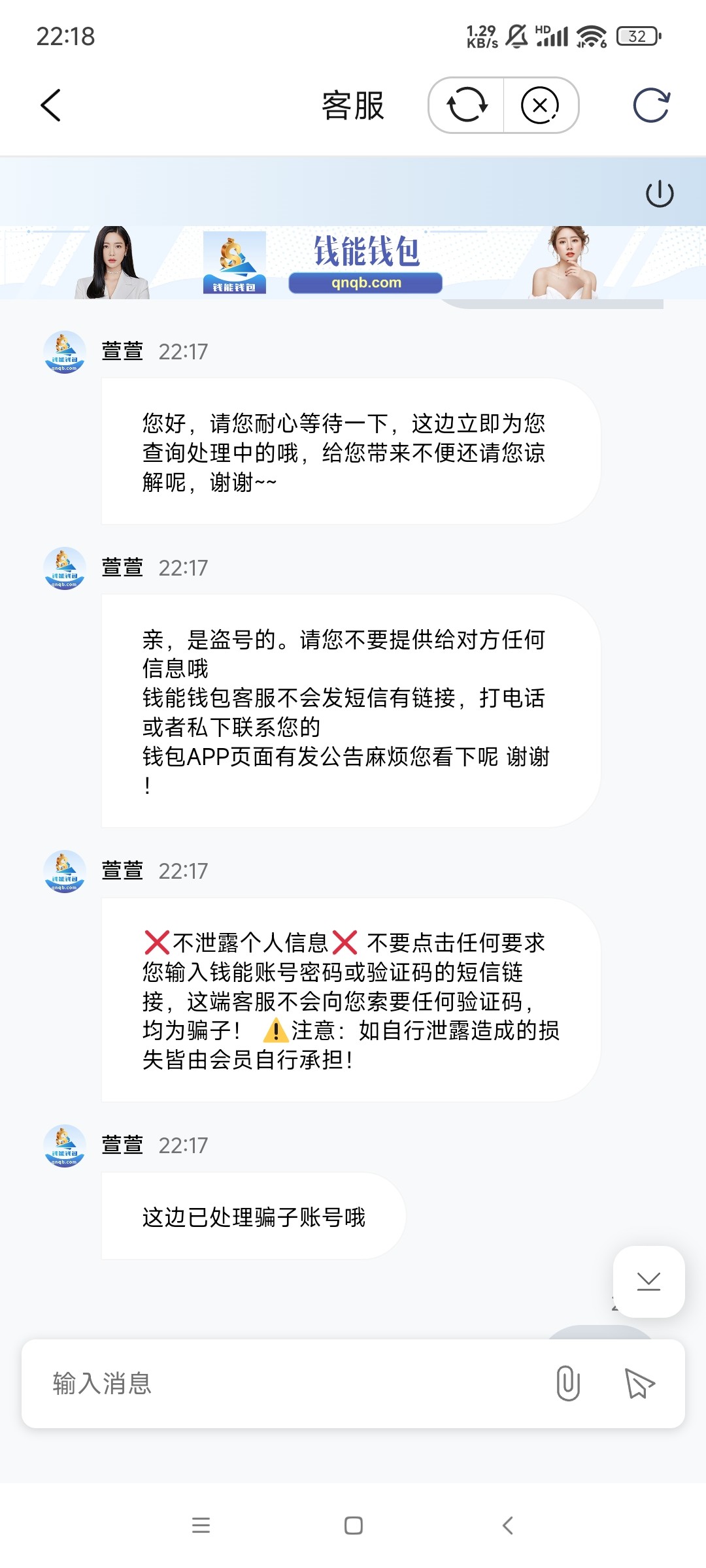Tap the power icon to end chat
Viewport: 706px width, 1568px height.
coord(659,193)
